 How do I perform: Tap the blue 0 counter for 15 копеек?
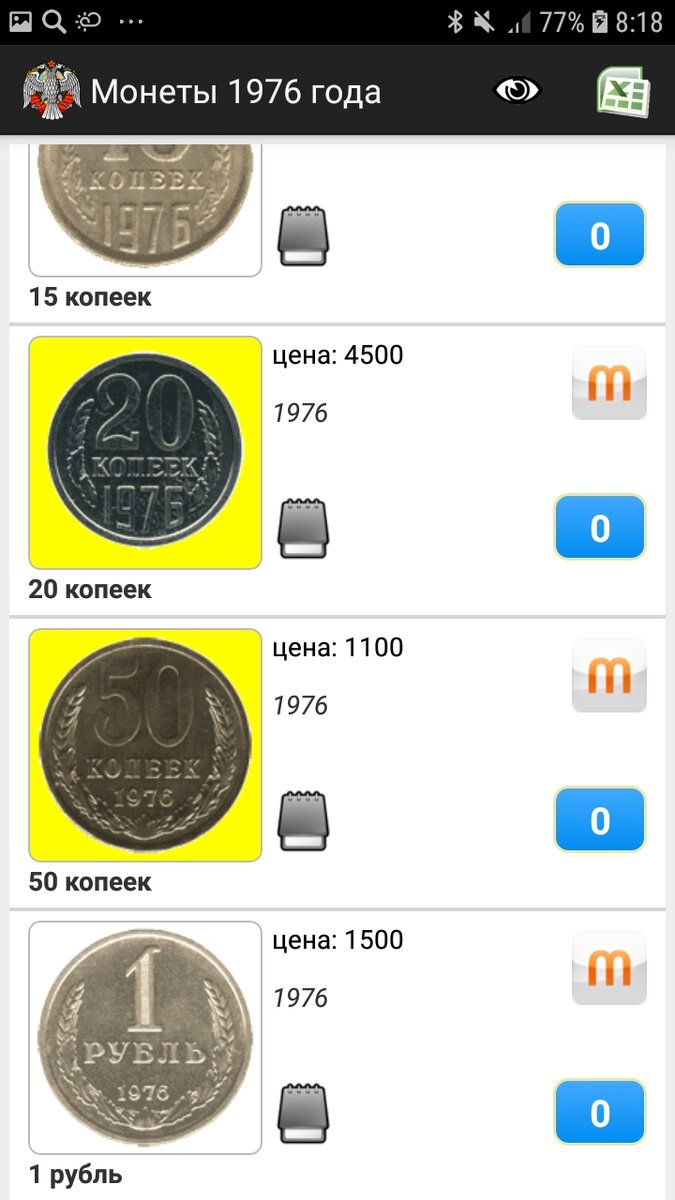click(x=600, y=235)
